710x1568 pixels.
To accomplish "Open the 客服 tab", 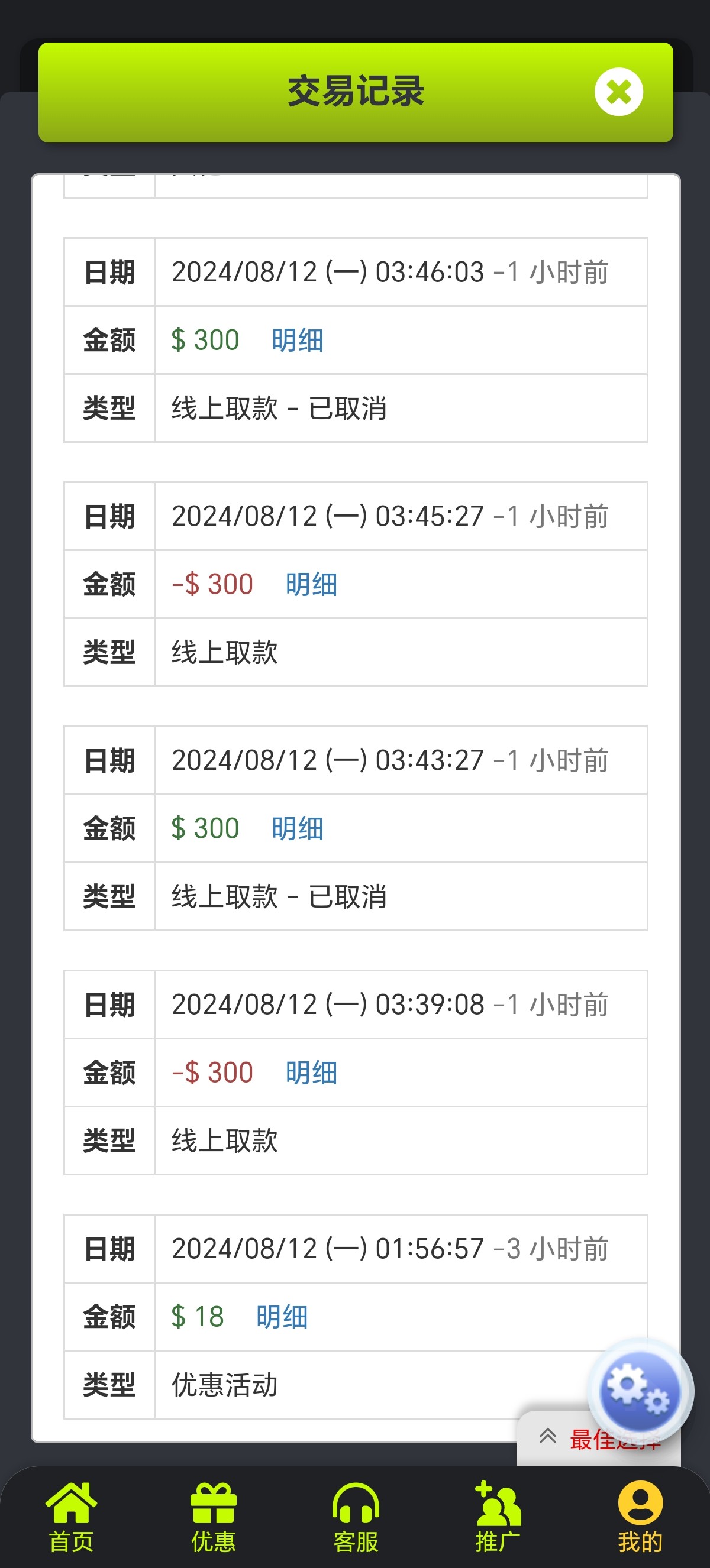I will pos(356,1516).
